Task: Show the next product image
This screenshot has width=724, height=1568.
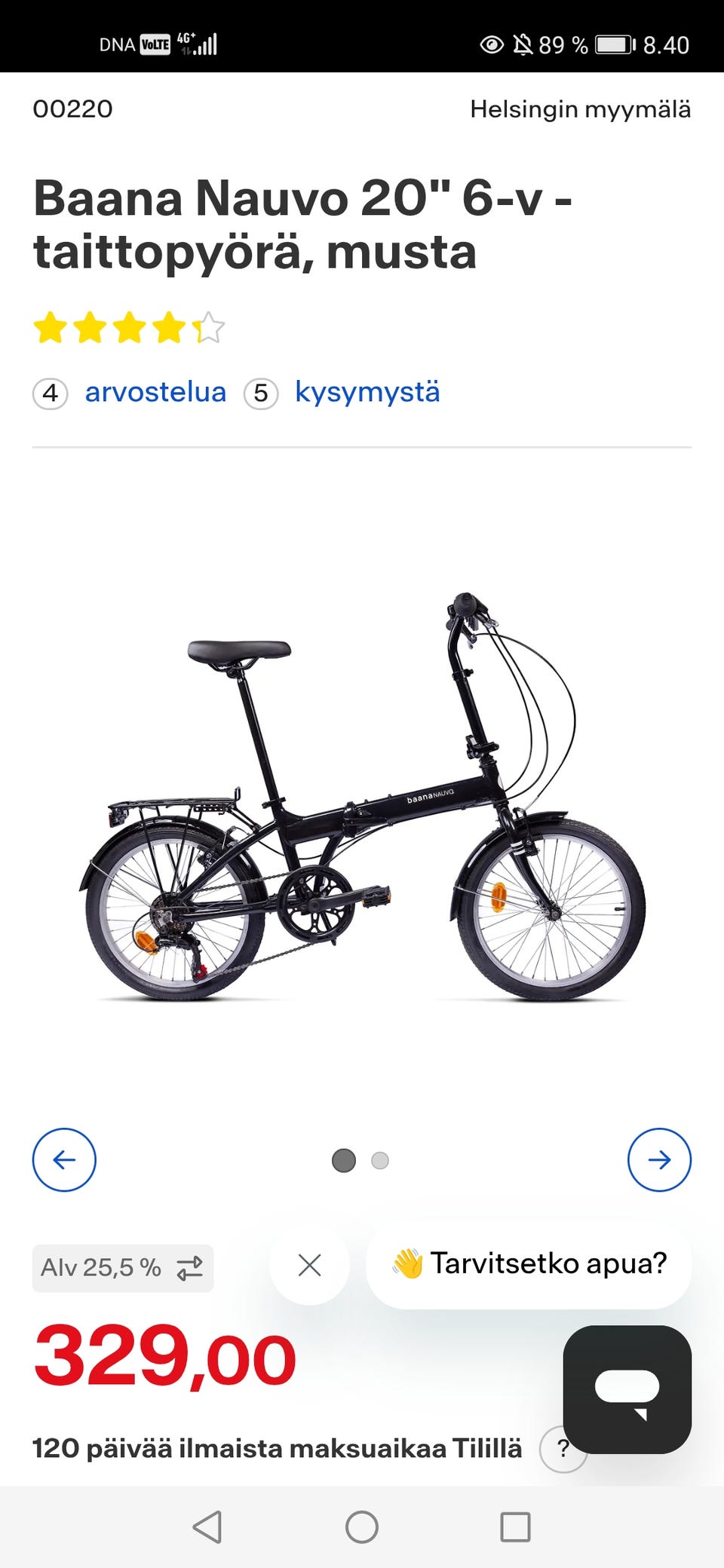Action: [659, 1159]
